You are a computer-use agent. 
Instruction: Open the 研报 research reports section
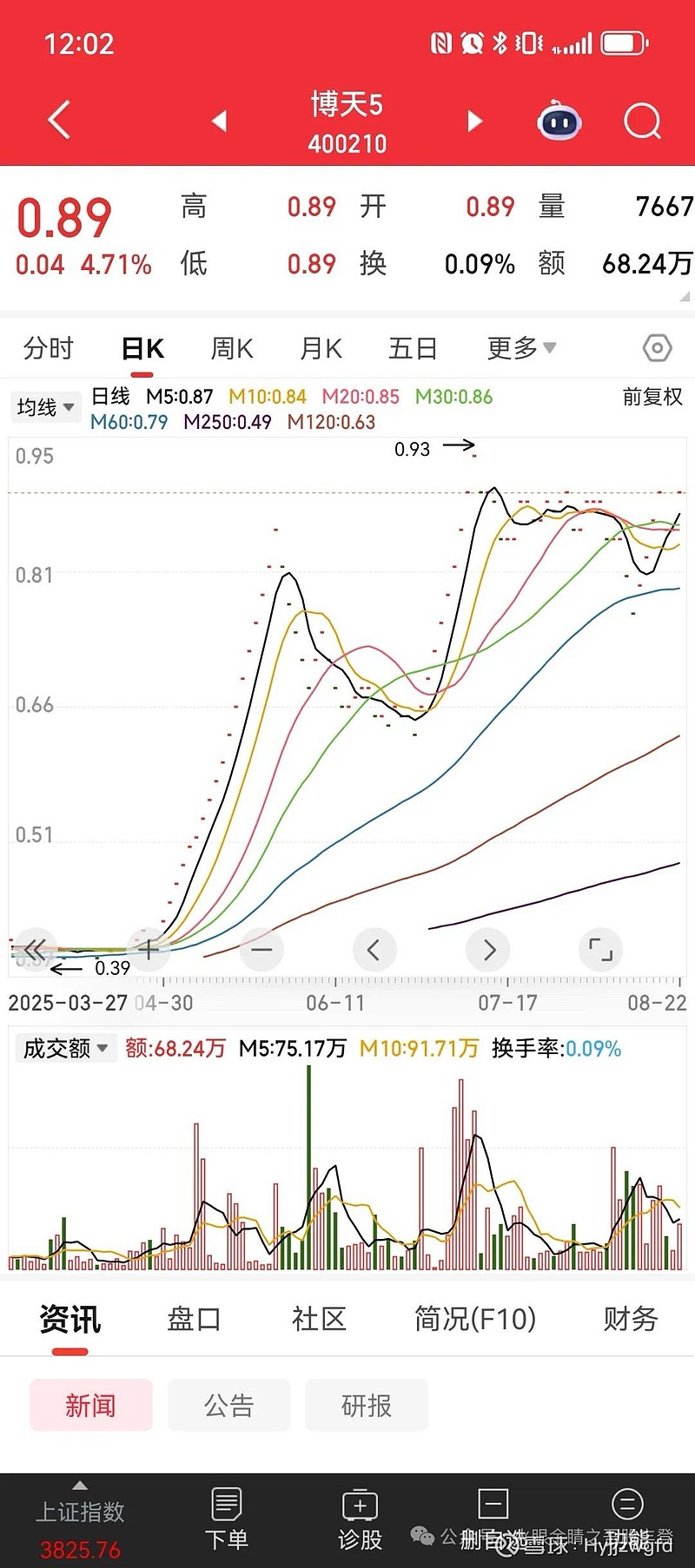pos(367,1405)
